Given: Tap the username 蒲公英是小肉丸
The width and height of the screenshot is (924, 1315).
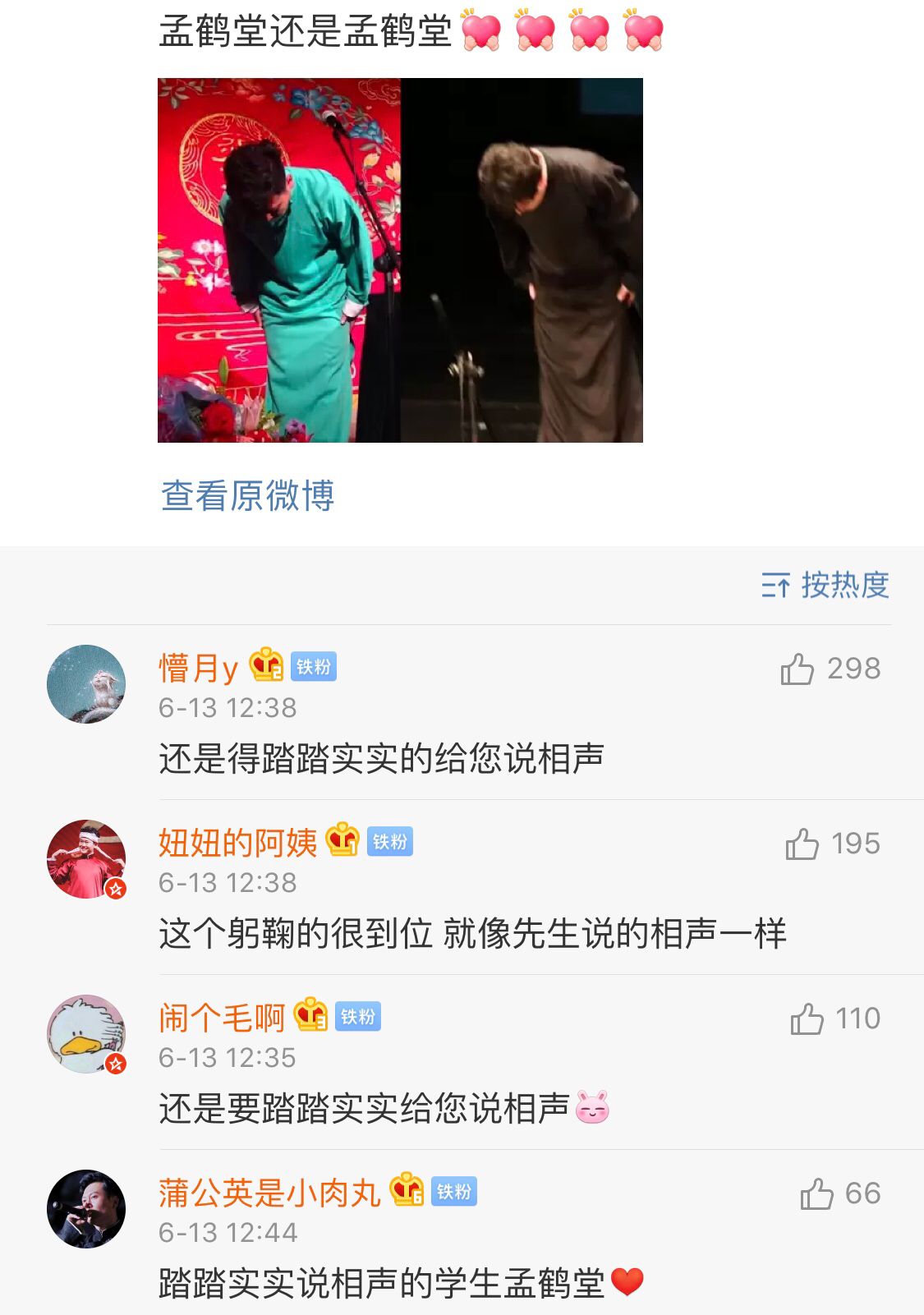Looking at the screenshot, I should pyautogui.click(x=269, y=1193).
